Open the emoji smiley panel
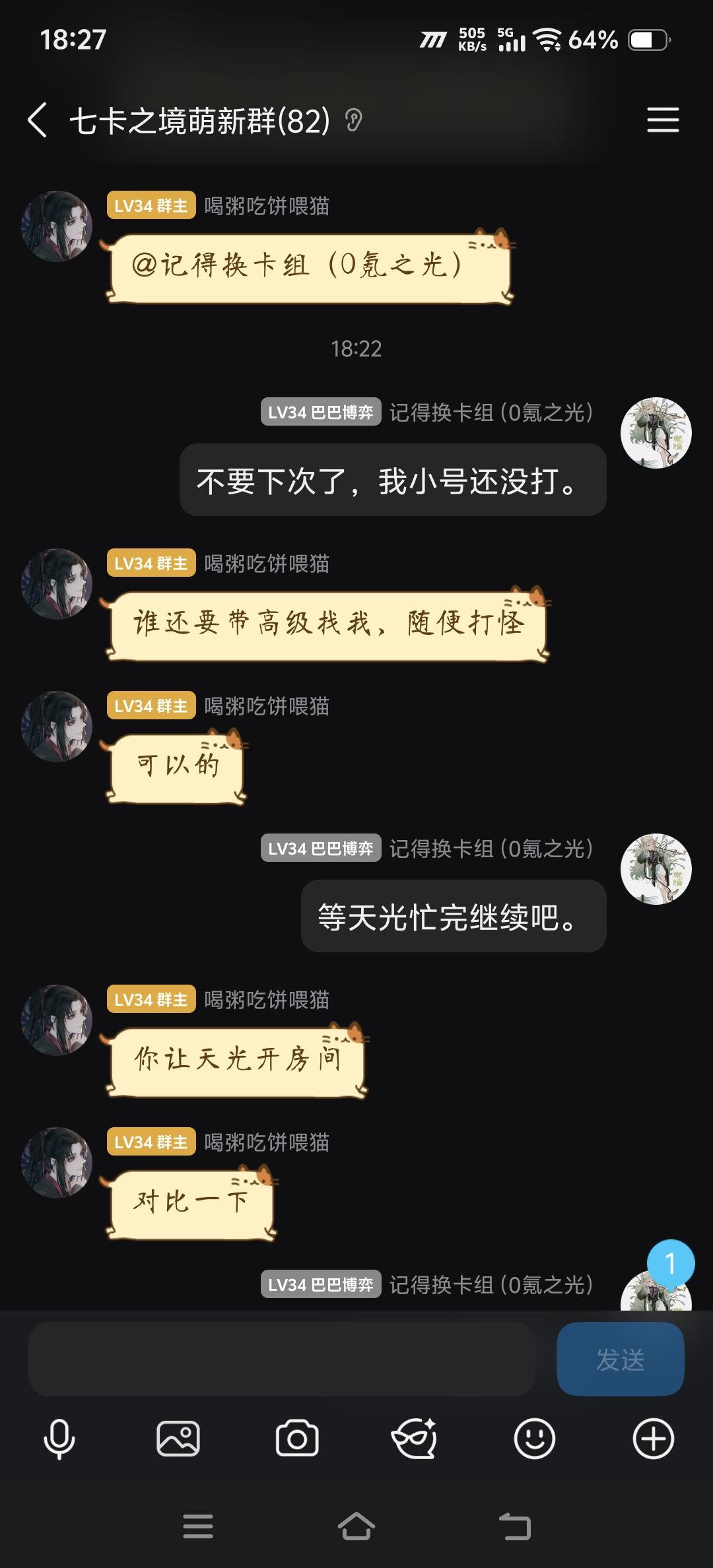 (x=535, y=1439)
